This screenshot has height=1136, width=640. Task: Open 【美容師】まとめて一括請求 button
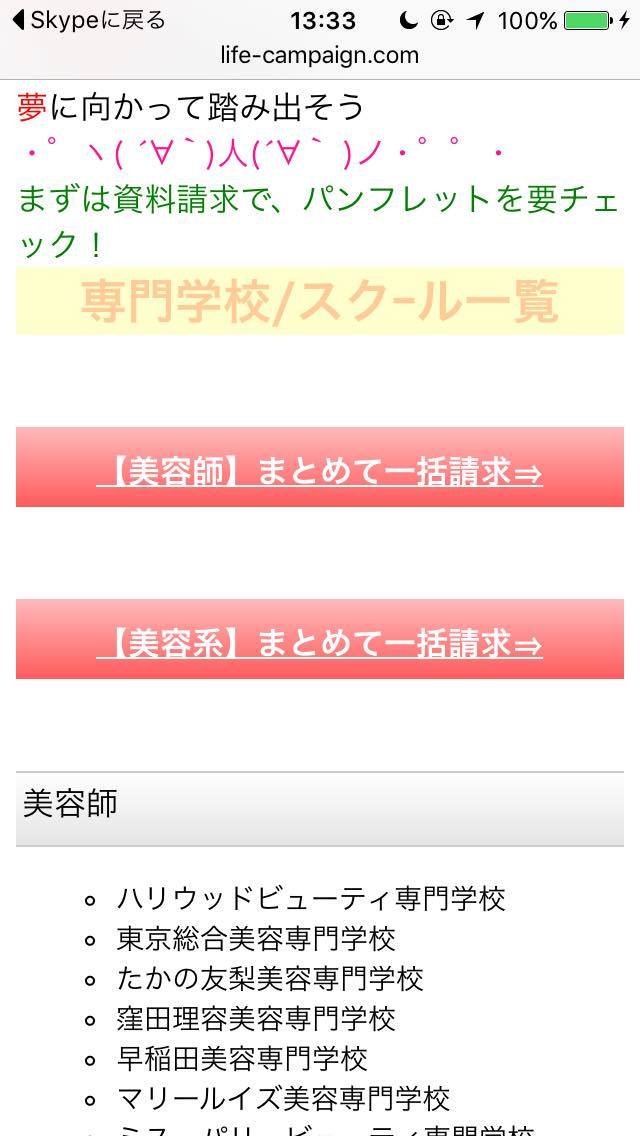(320, 467)
